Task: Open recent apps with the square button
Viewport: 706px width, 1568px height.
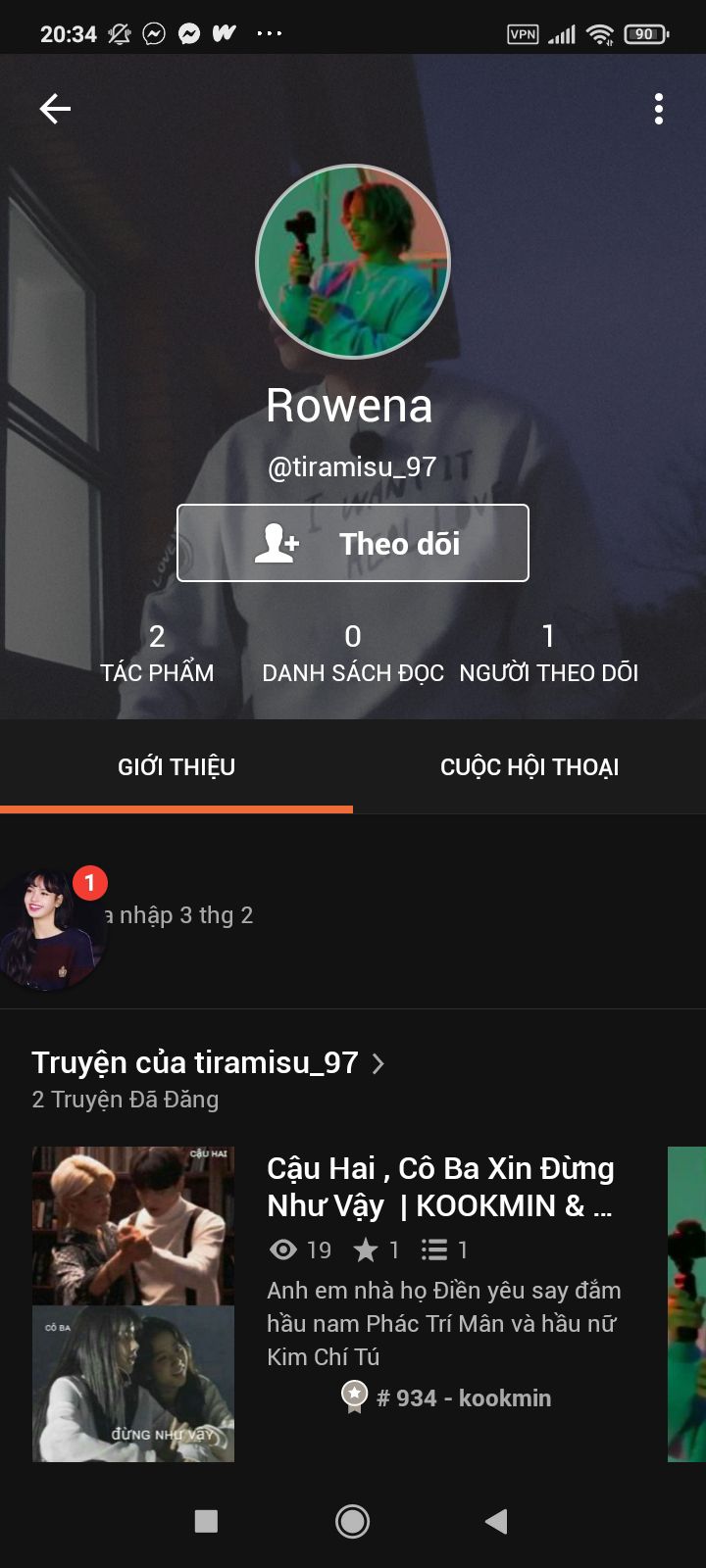Action: [x=206, y=1521]
